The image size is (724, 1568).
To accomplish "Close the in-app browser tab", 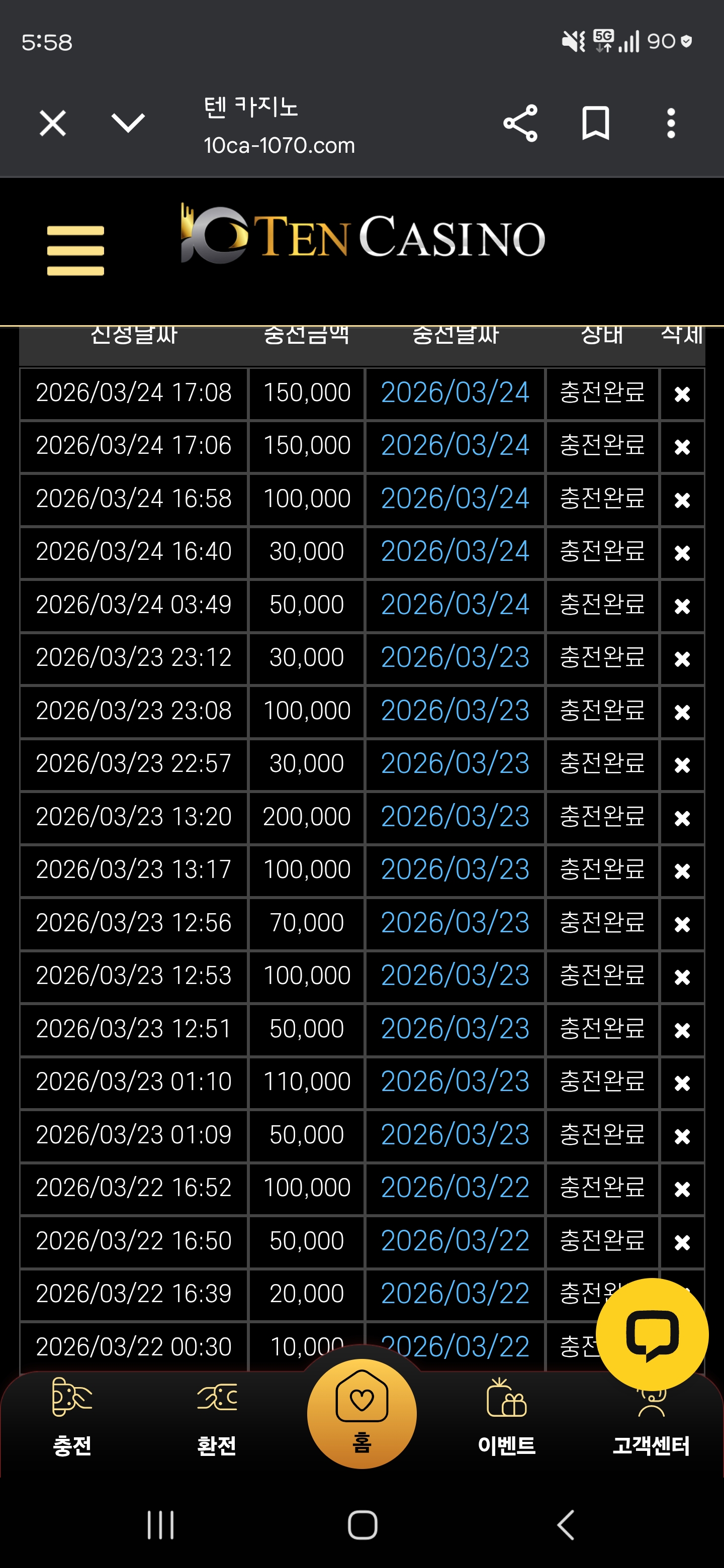I will click(x=52, y=124).
